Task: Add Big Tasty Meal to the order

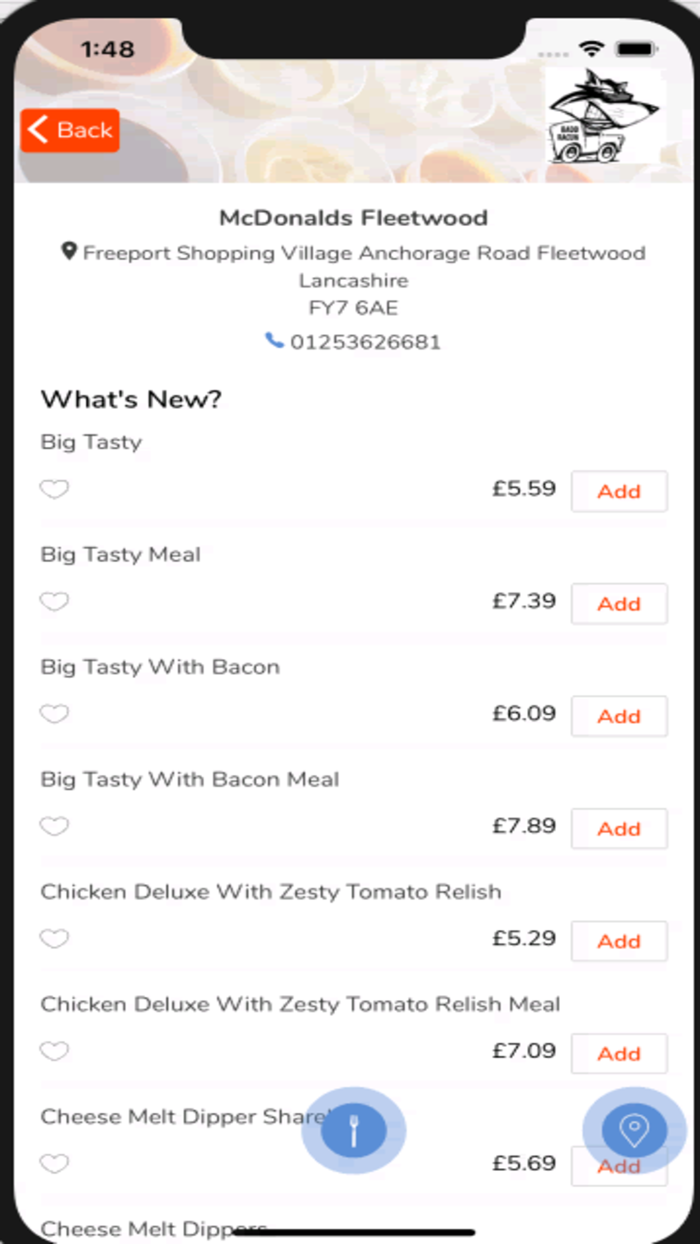Action: (x=618, y=604)
